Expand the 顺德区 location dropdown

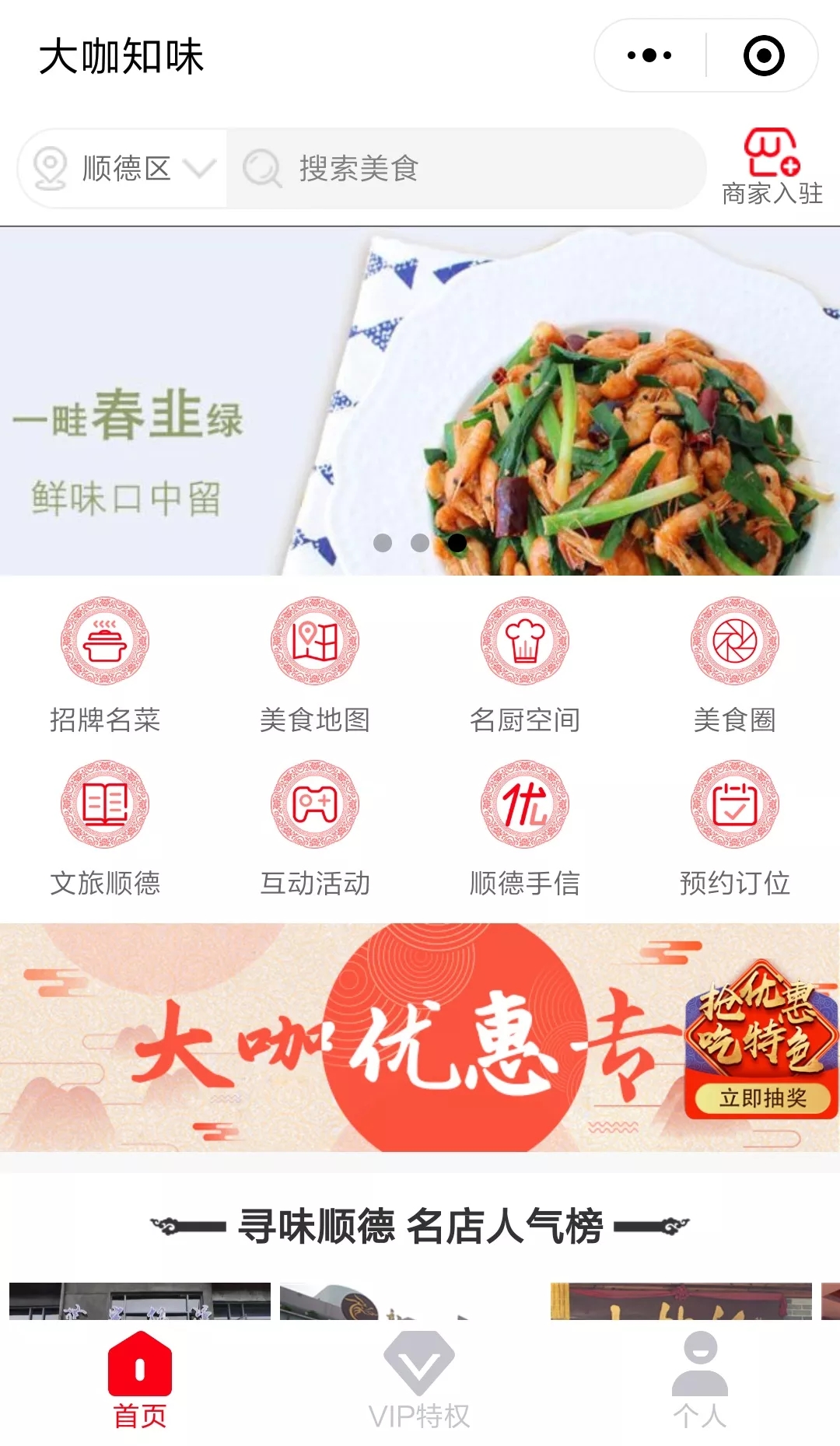tap(124, 168)
